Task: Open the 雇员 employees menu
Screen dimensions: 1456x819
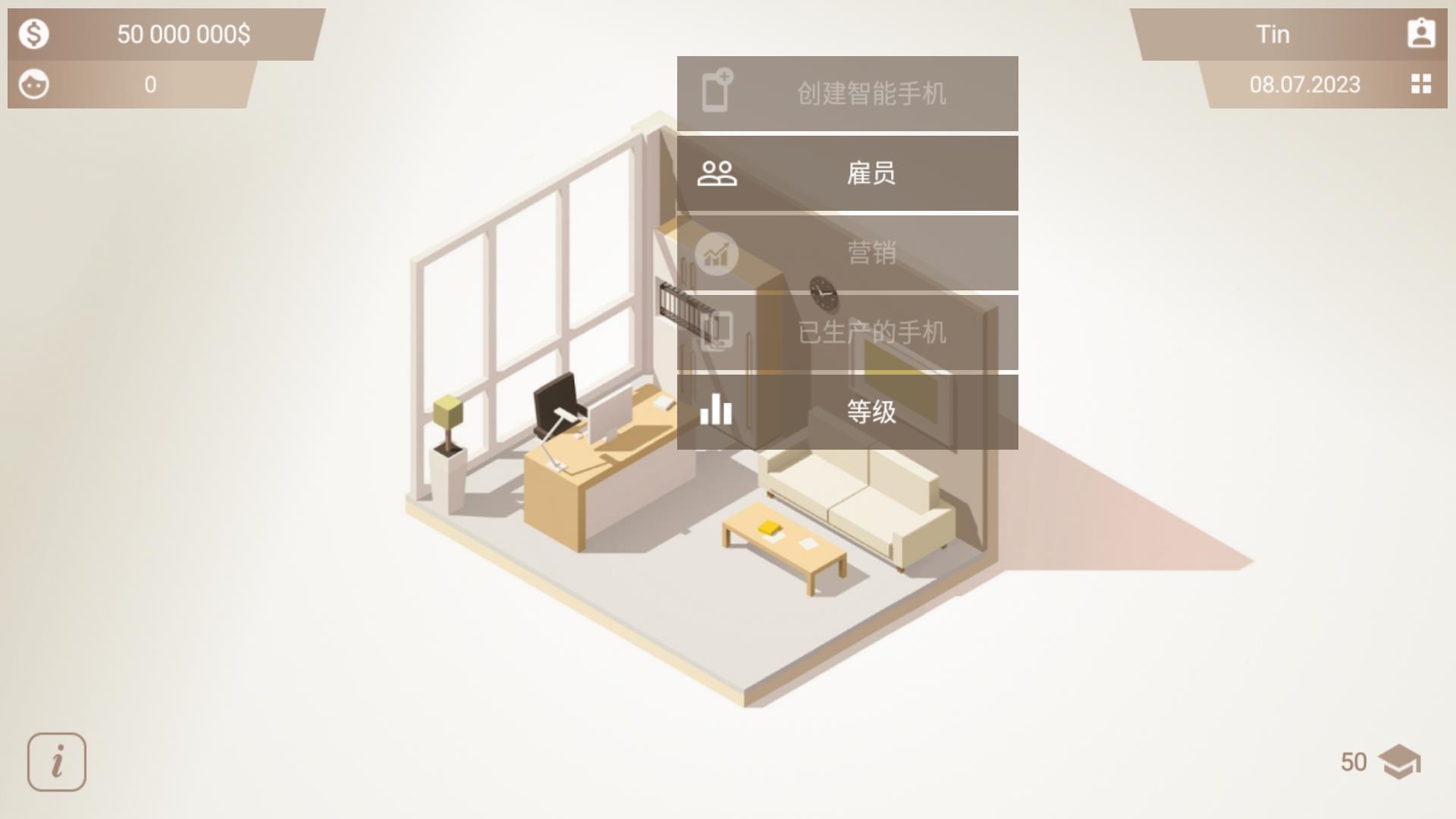Action: 847,174
